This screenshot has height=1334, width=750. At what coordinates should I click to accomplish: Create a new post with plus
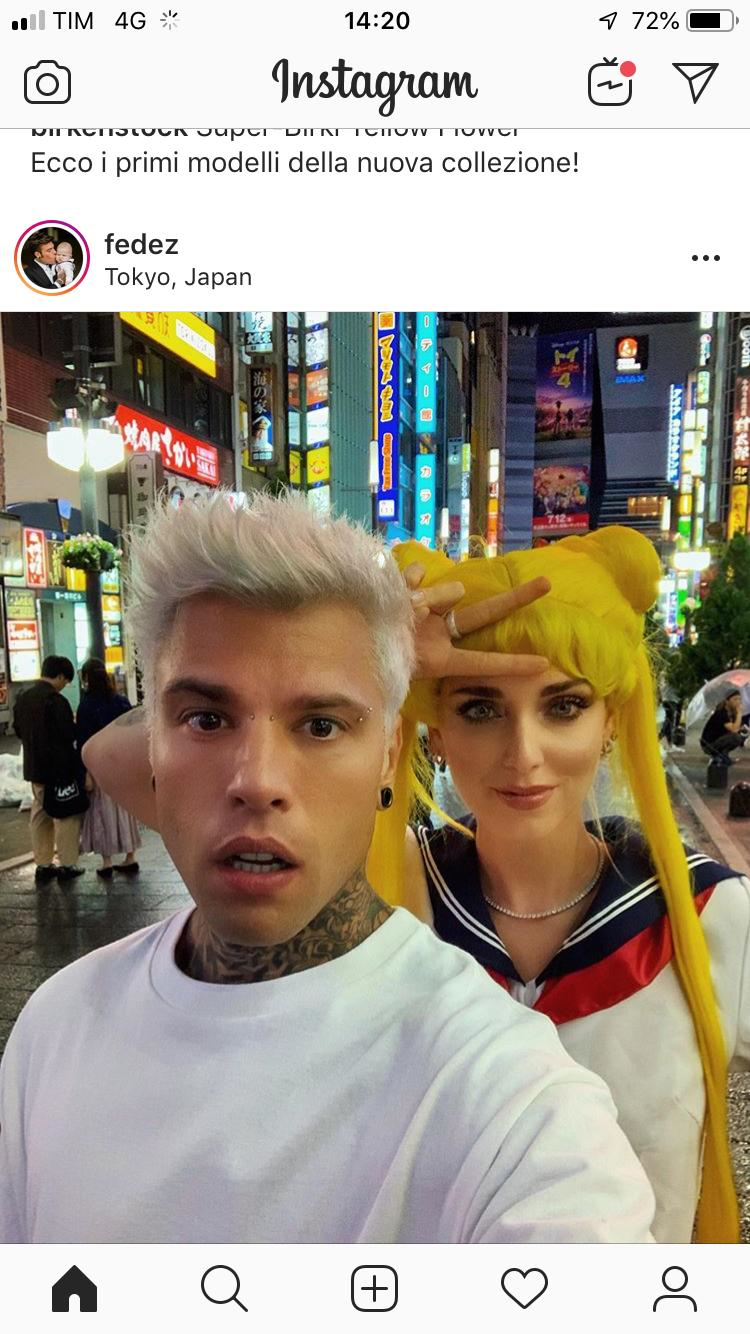point(374,1288)
